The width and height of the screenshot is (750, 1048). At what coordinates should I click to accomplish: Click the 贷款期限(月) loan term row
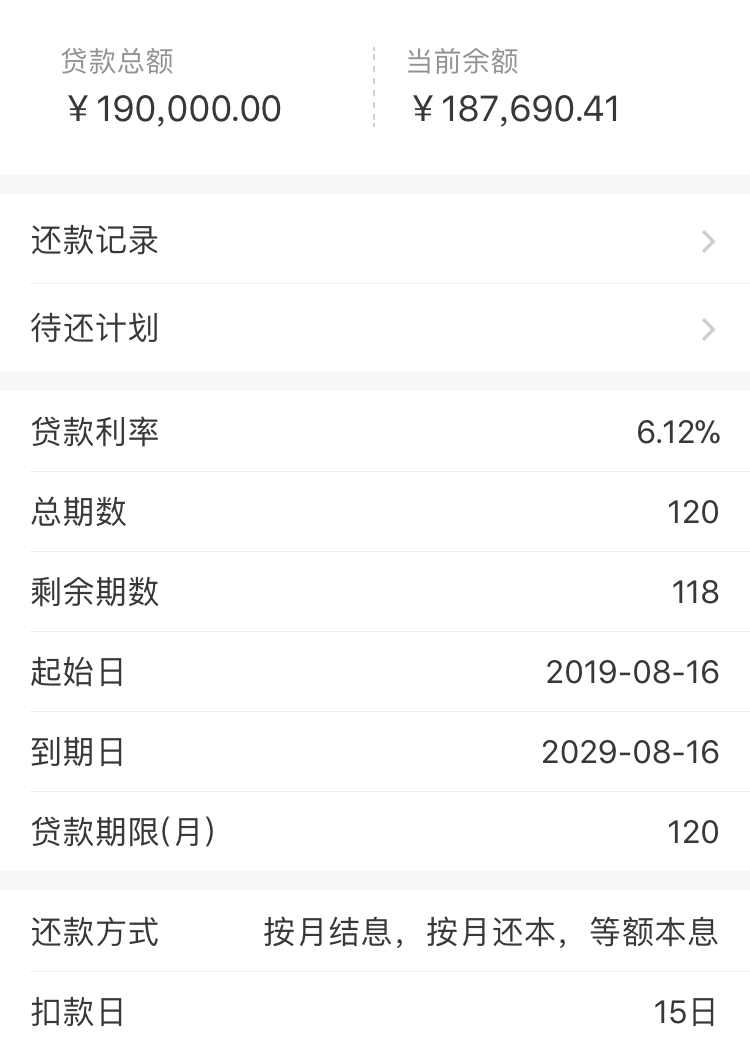(x=375, y=832)
